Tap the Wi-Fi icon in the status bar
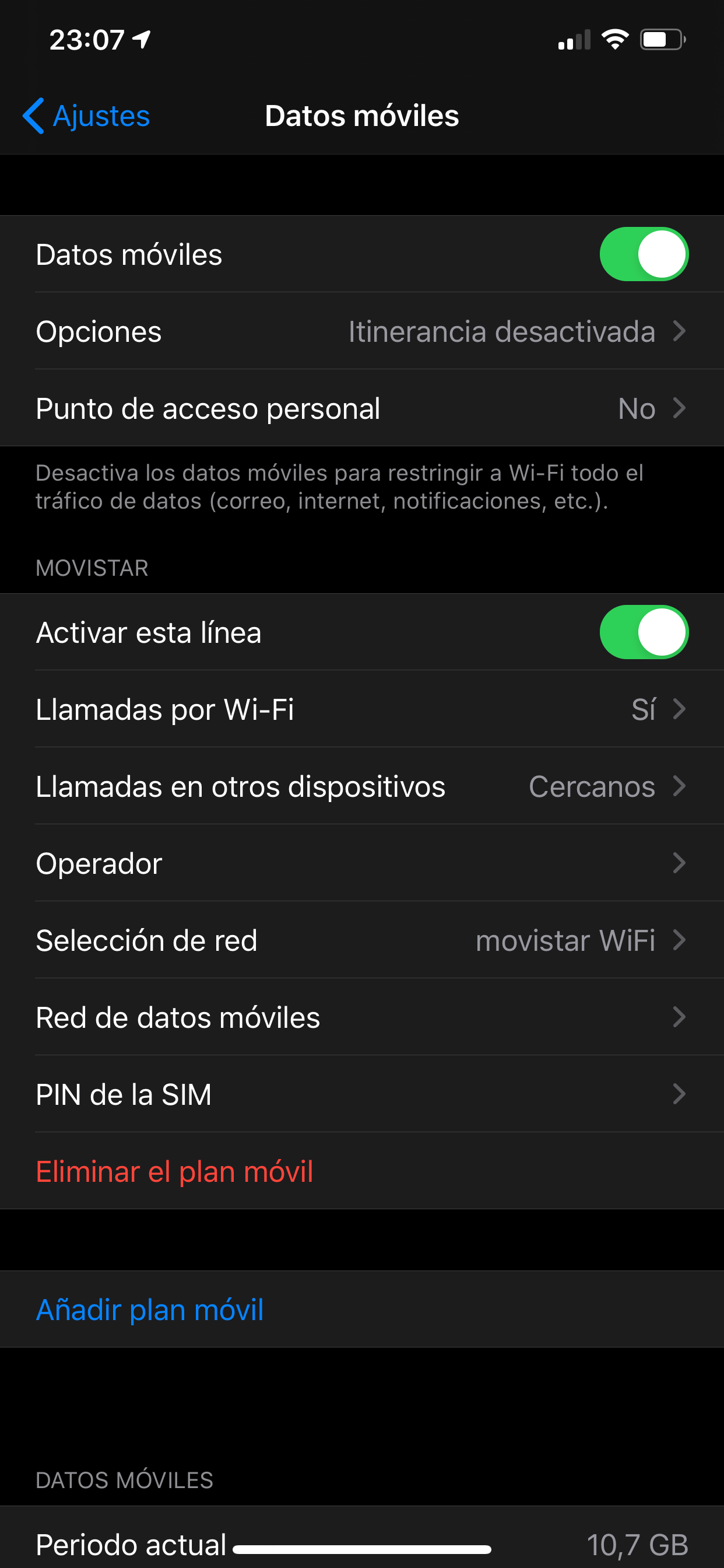 [616, 39]
